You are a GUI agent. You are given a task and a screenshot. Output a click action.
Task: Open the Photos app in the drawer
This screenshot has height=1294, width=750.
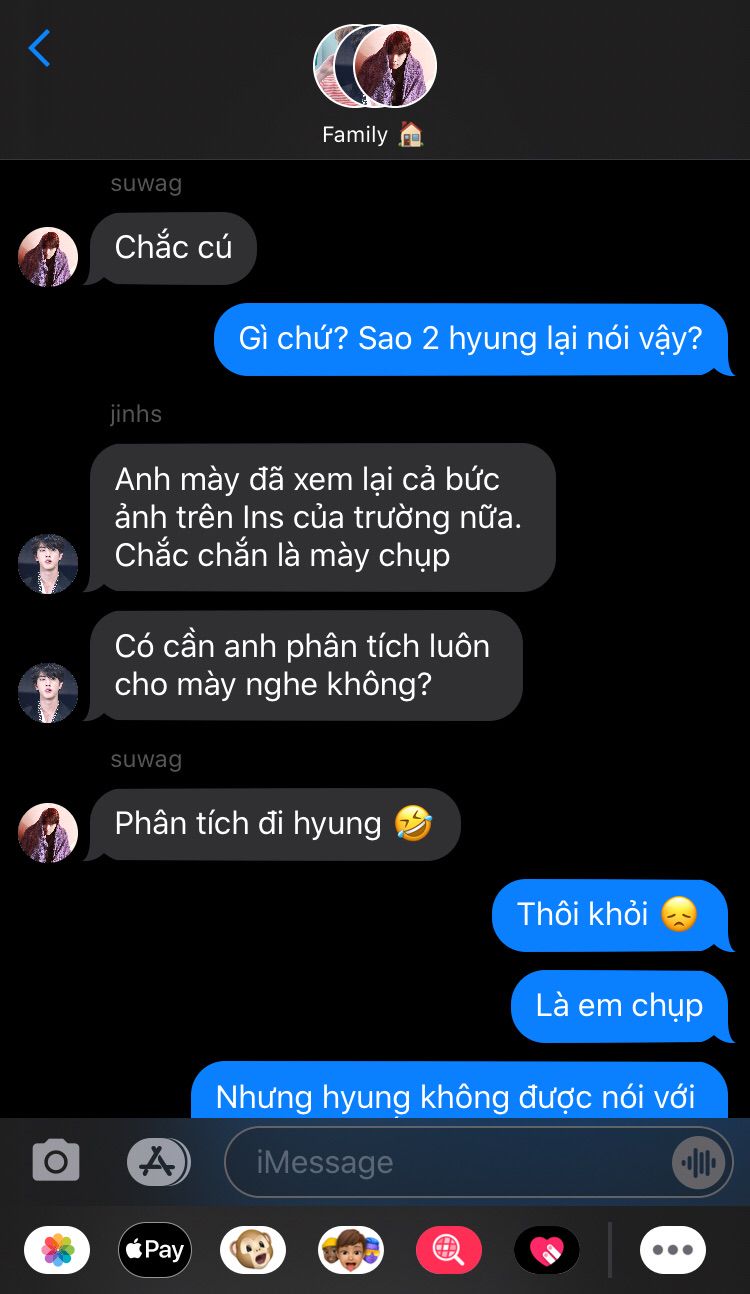click(x=57, y=1249)
